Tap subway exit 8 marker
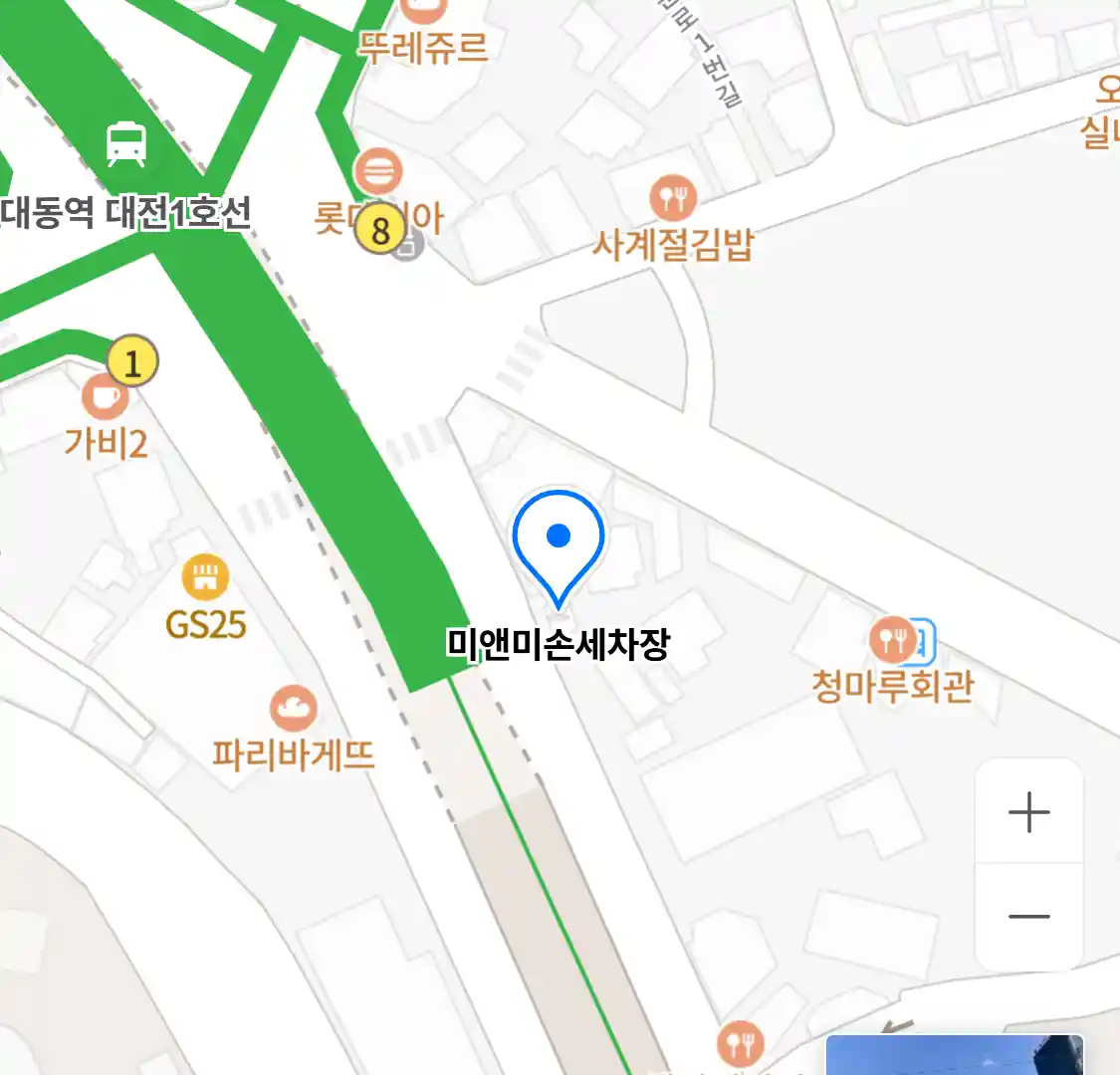The height and width of the screenshot is (1075, 1120). (x=380, y=231)
